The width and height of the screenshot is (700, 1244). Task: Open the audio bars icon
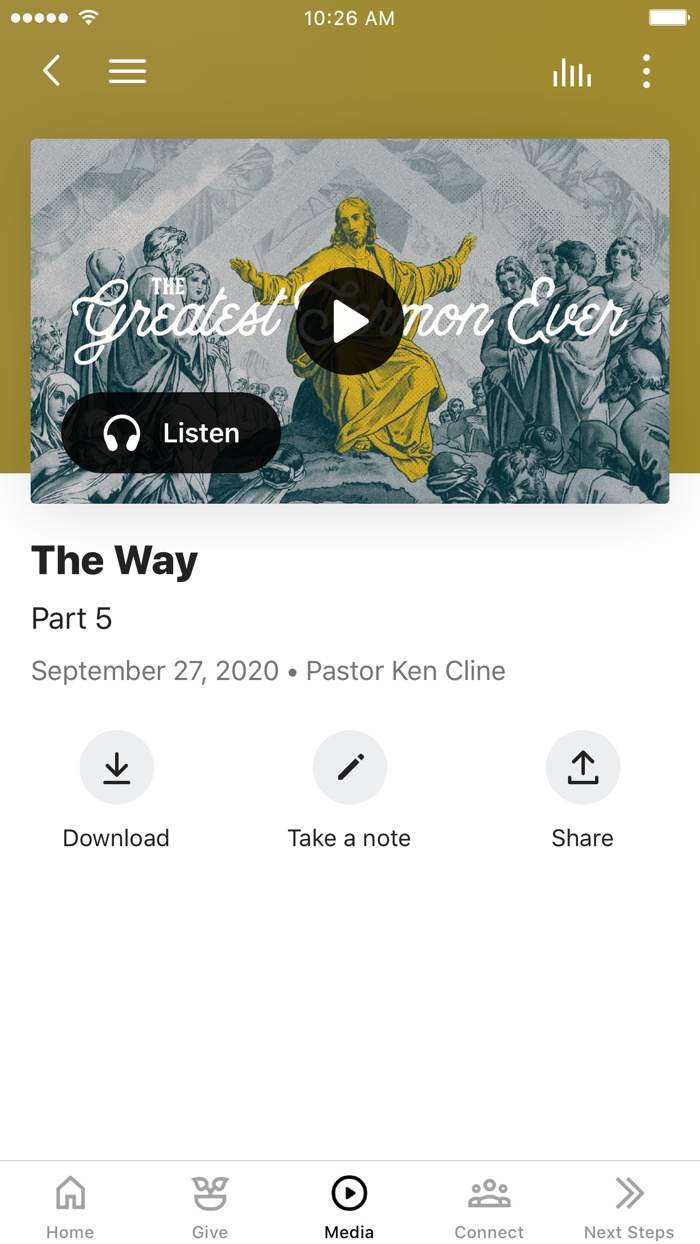pyautogui.click(x=572, y=72)
